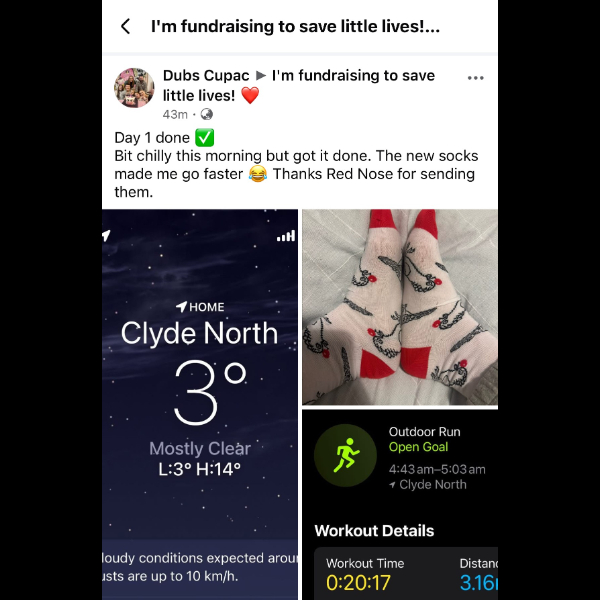Screen dimensions: 600x600
Task: Open the Clyde North weather screenshot
Action: tap(200, 400)
